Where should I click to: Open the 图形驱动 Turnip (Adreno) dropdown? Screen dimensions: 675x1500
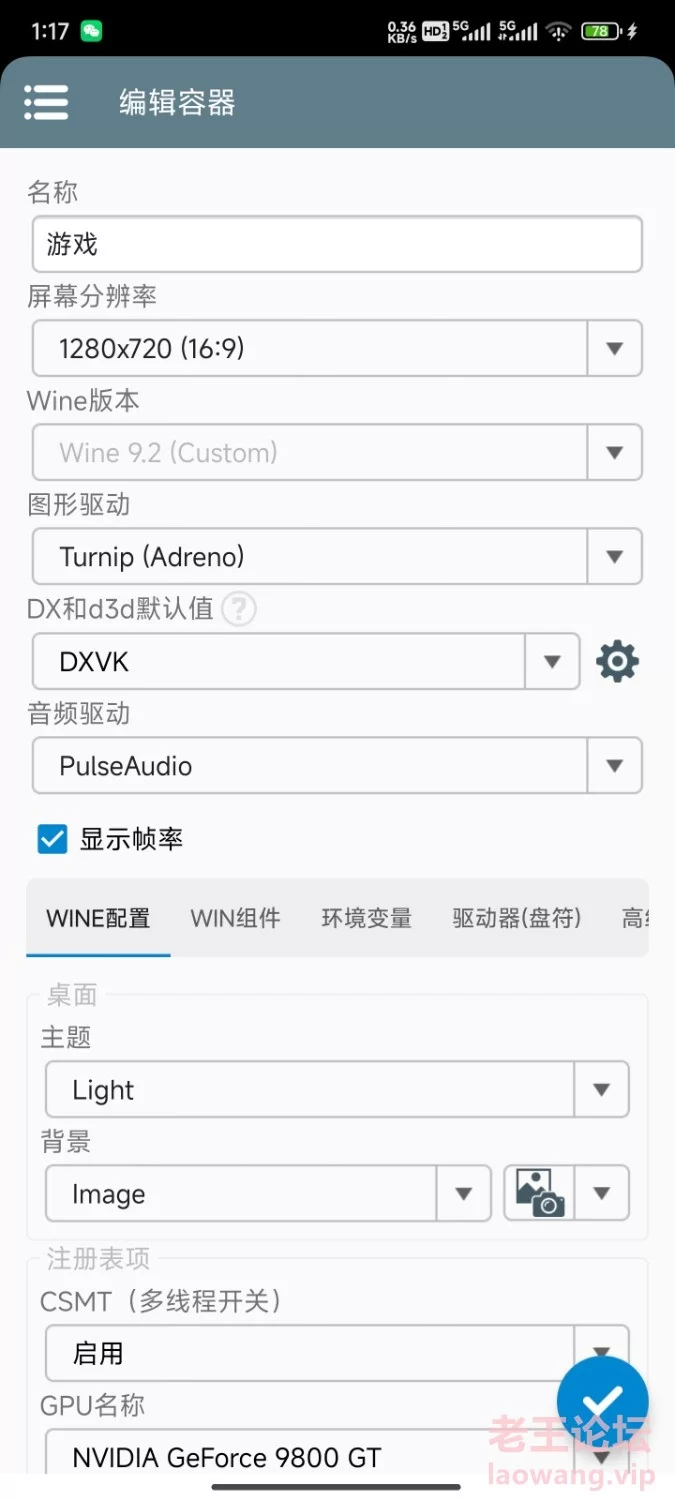click(337, 557)
